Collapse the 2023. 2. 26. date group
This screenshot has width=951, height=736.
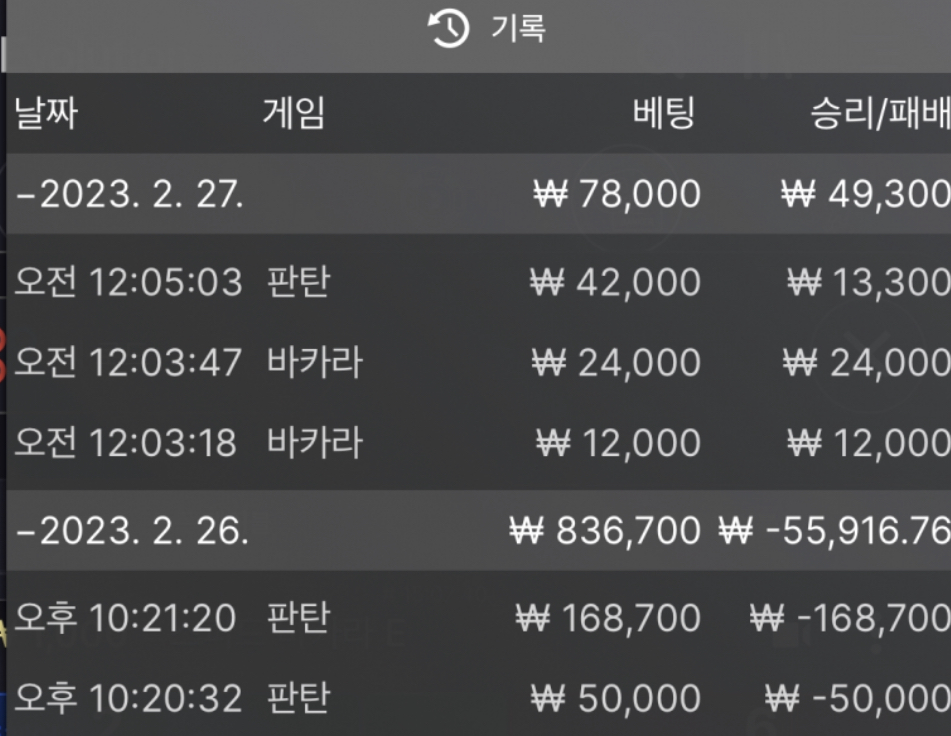(x=132, y=531)
